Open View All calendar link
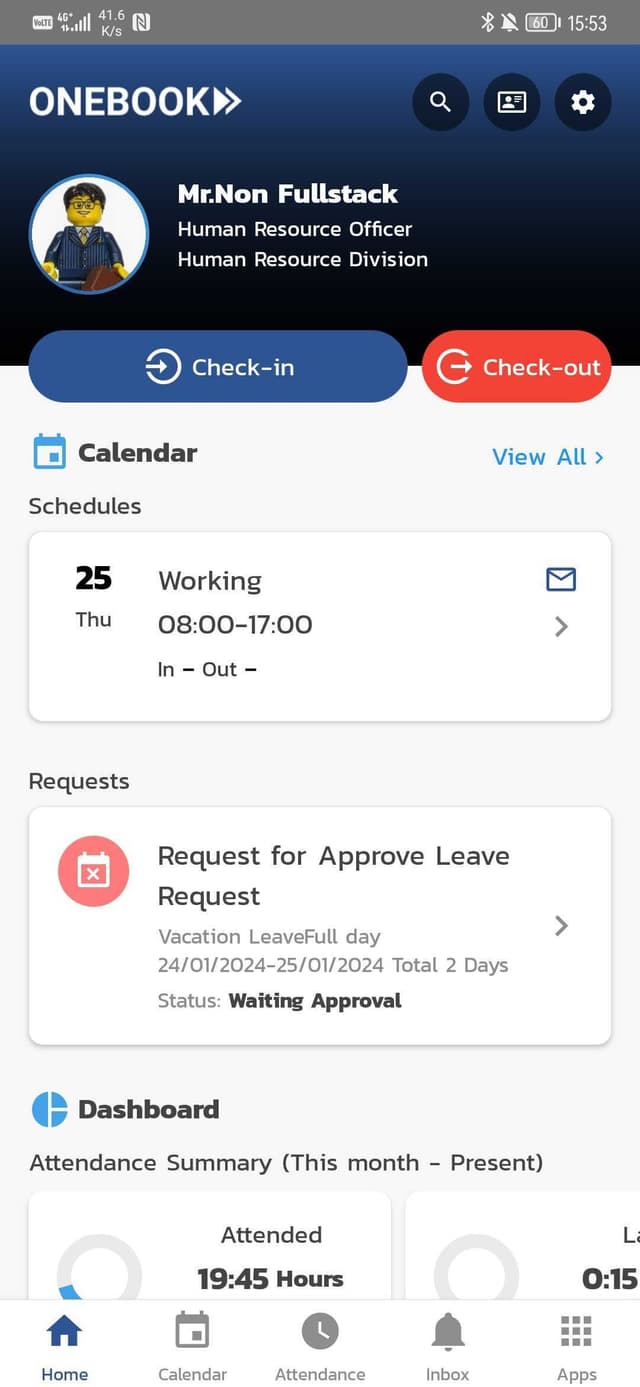The image size is (640, 1387). [x=548, y=457]
